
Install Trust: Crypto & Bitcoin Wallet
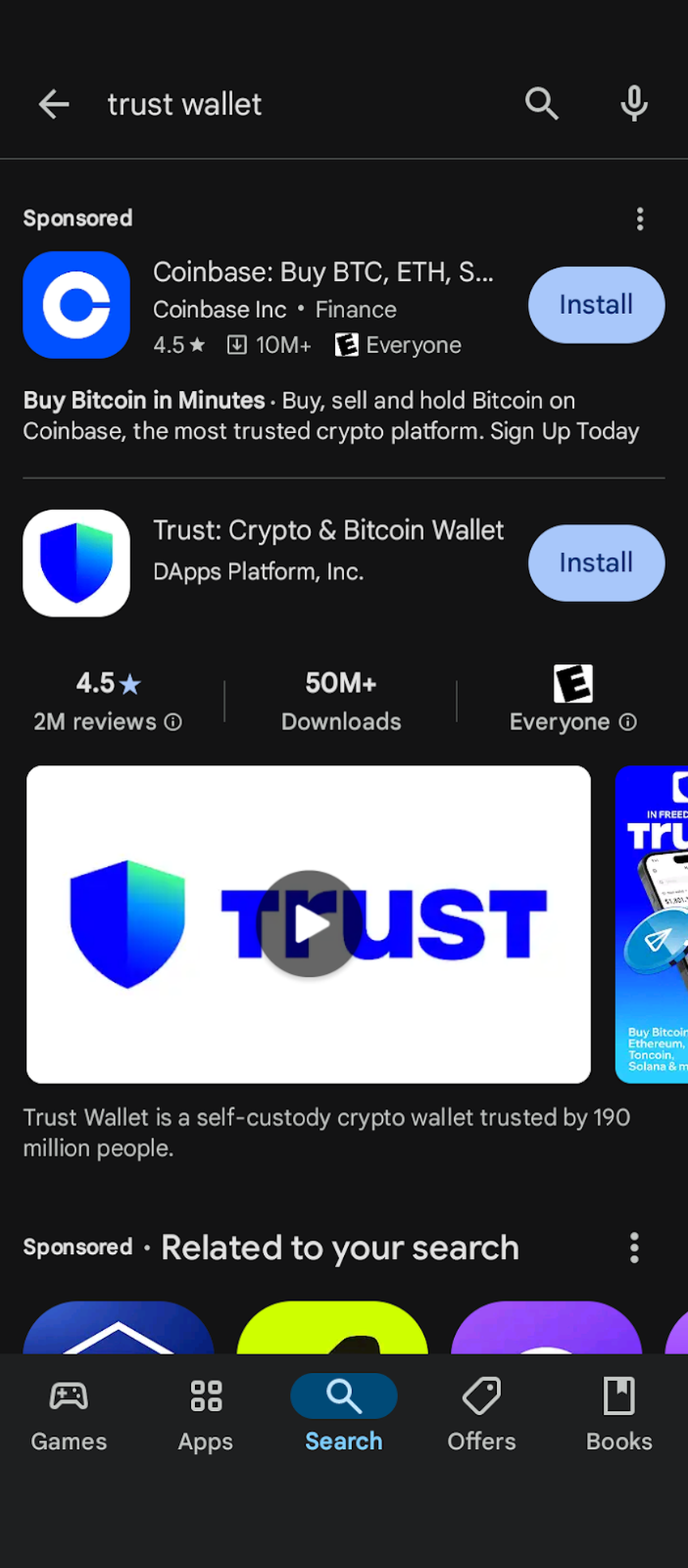(x=596, y=563)
